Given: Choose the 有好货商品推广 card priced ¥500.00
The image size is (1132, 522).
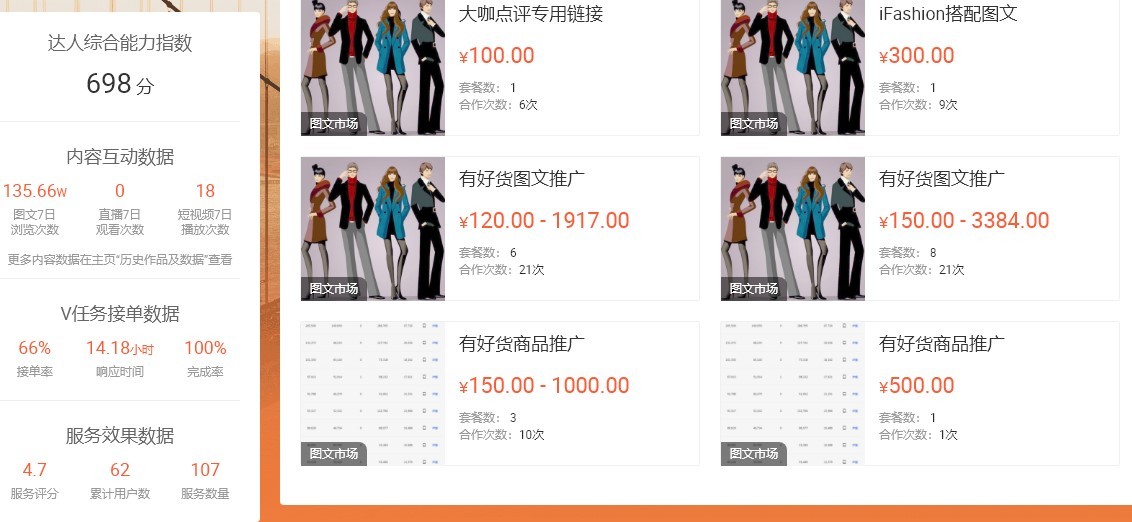Looking at the screenshot, I should coord(942,345).
